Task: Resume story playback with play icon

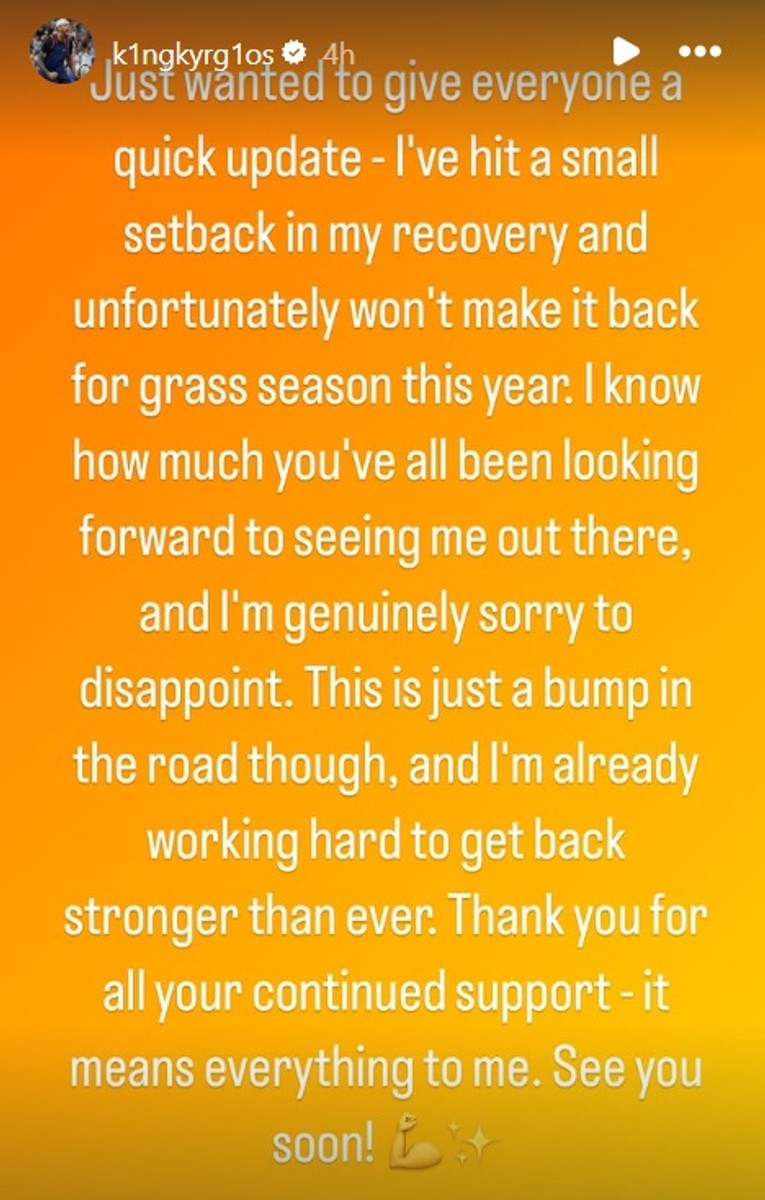Action: pyautogui.click(x=625, y=50)
